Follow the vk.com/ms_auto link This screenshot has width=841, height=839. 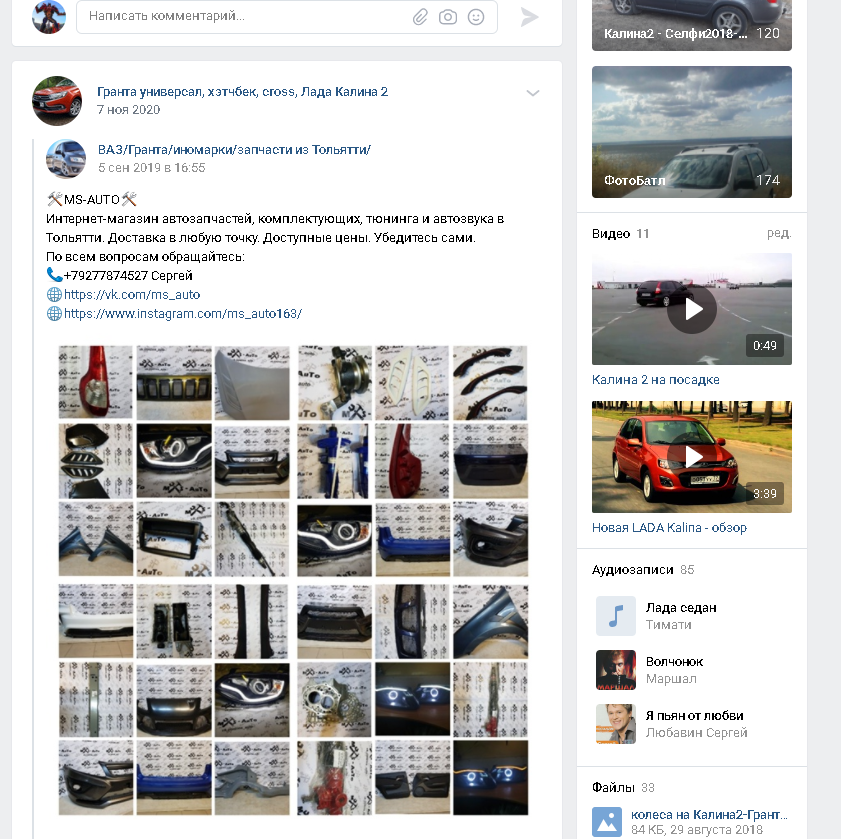pos(132,295)
